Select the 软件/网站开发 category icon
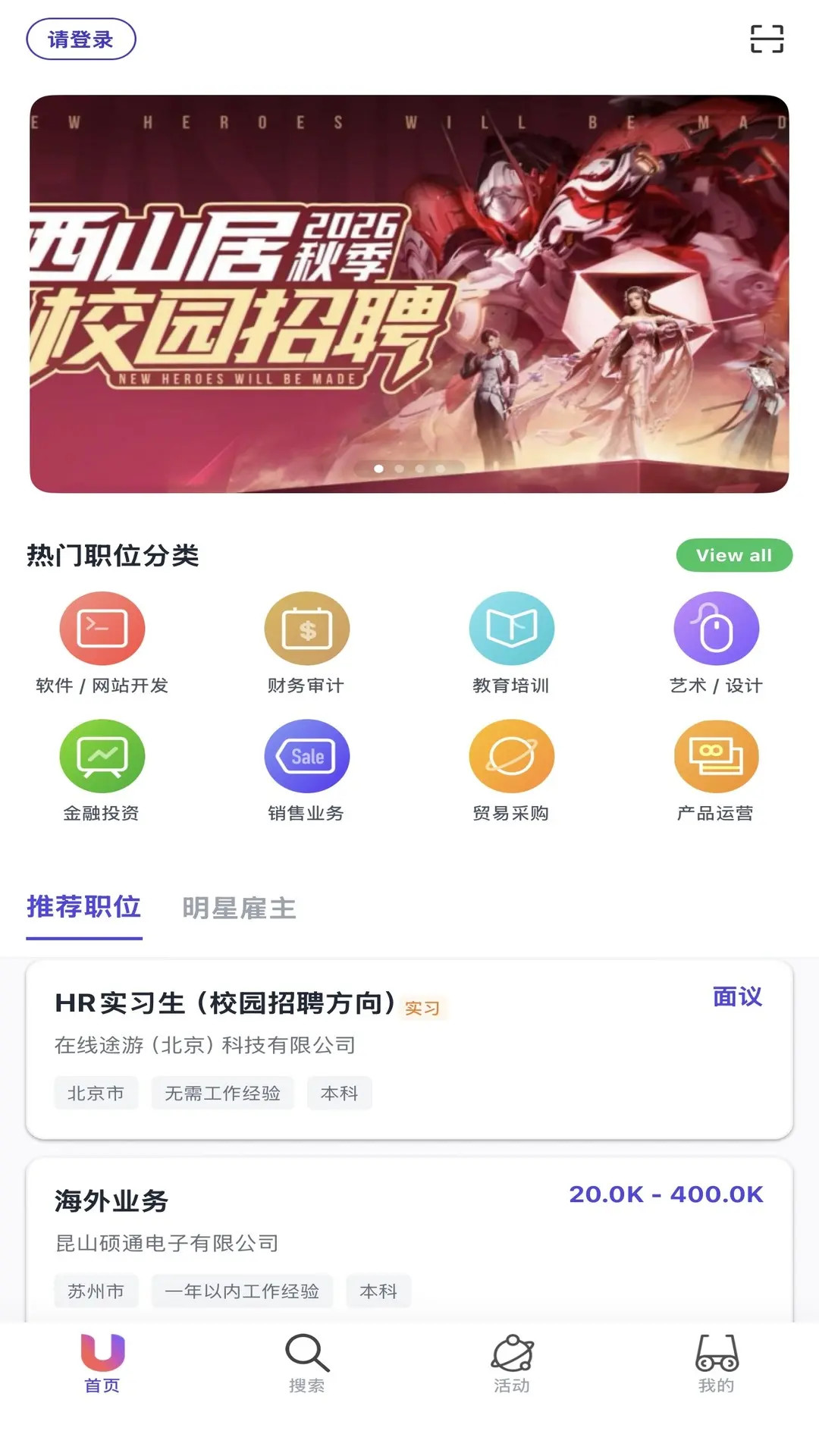Viewport: 819px width, 1456px height. (102, 629)
